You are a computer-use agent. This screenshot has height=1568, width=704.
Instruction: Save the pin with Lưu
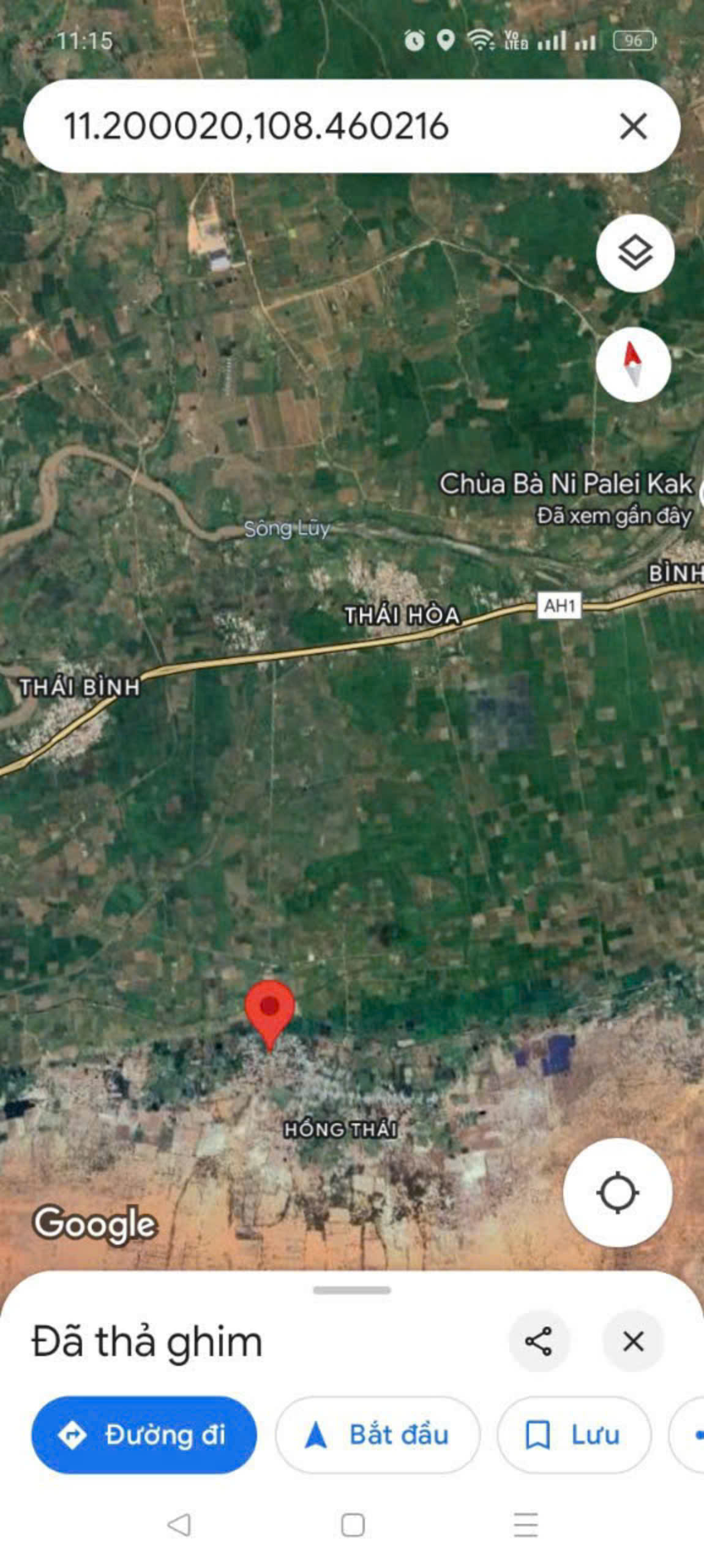click(574, 1434)
